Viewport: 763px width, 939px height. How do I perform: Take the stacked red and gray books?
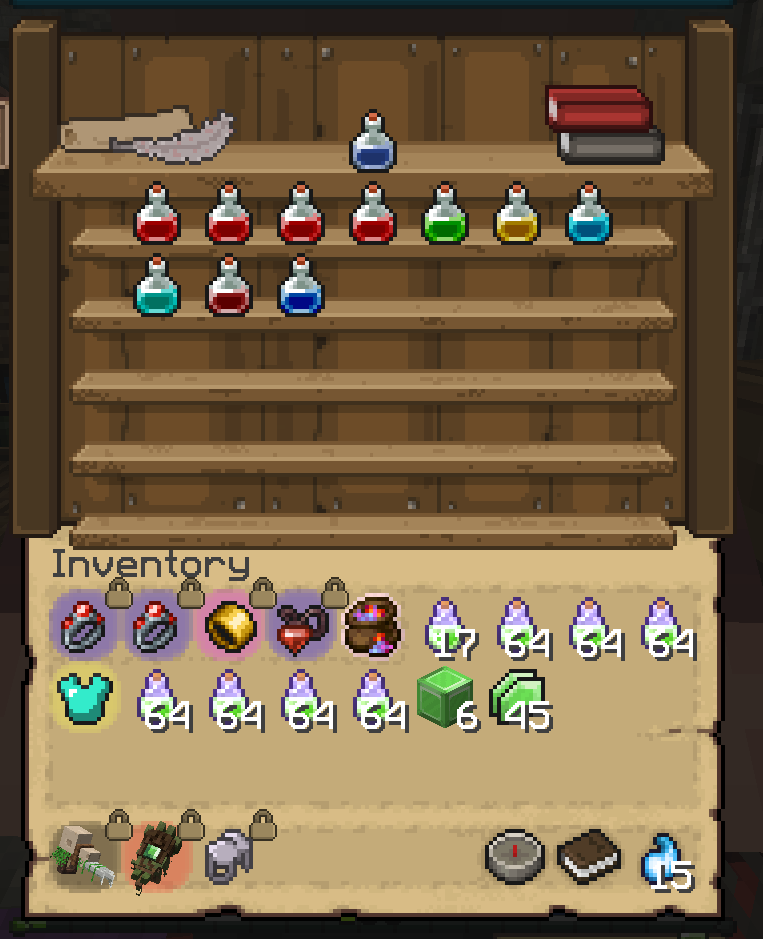604,123
